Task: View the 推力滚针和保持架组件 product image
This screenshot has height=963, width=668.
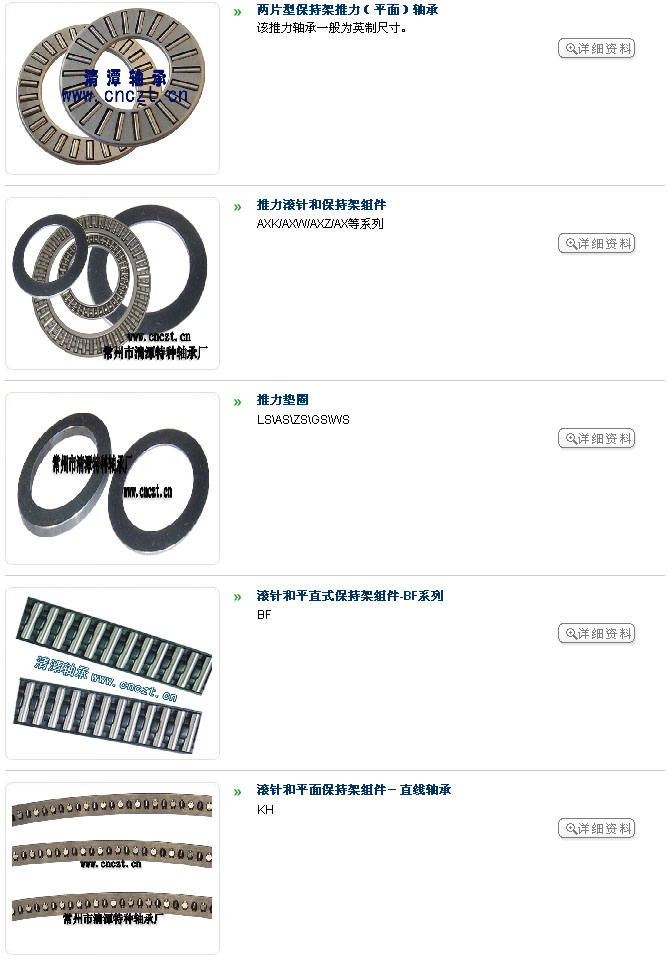Action: pos(112,283)
